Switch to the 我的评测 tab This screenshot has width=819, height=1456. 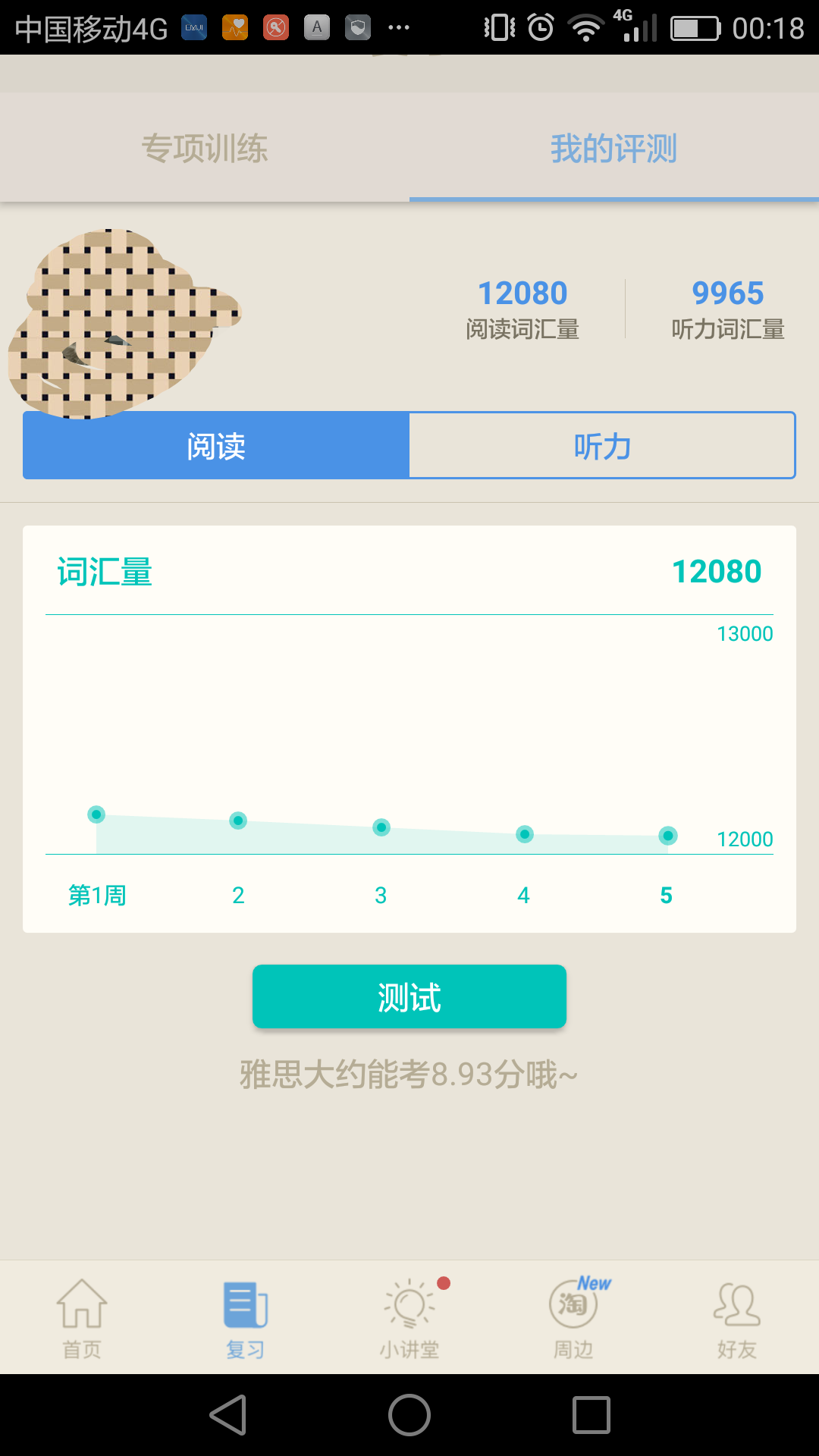(613, 149)
